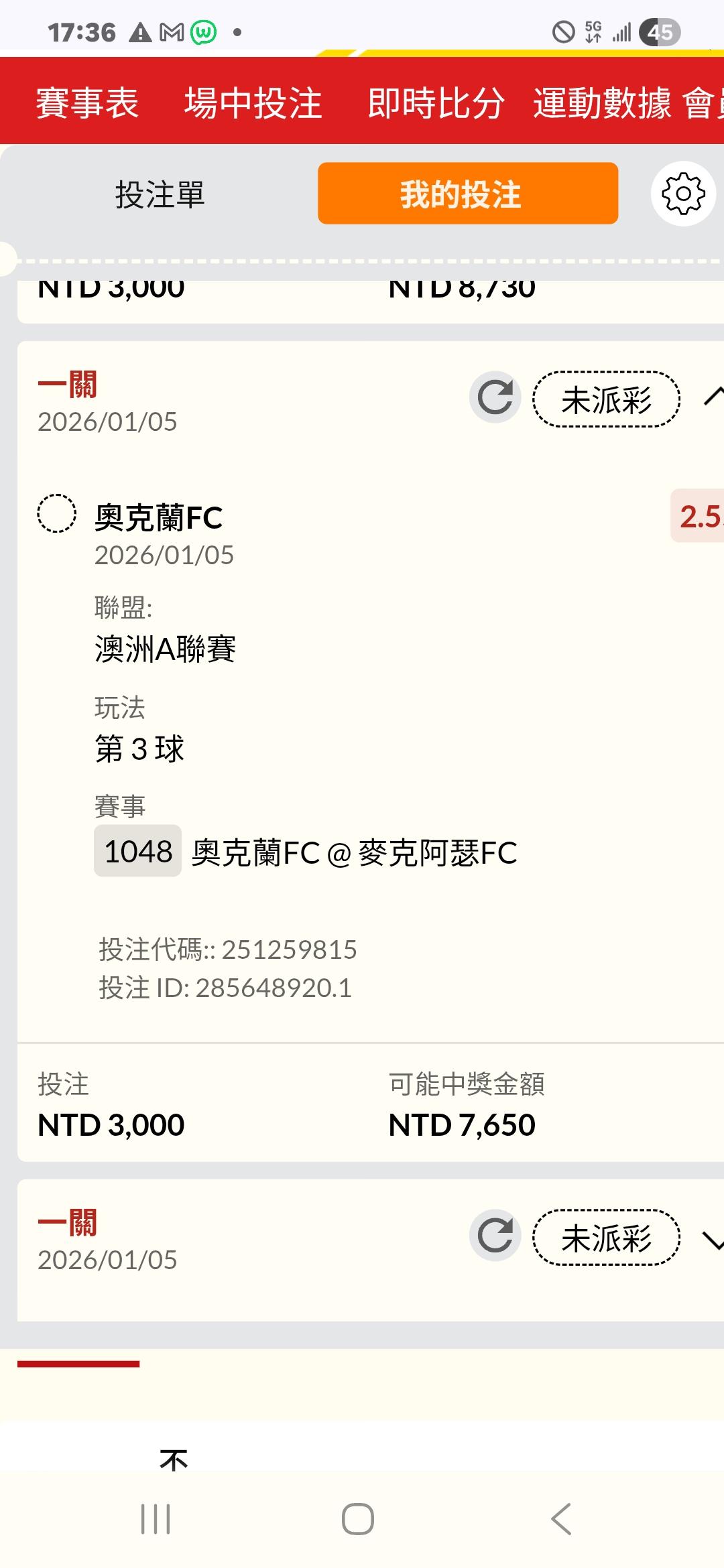Go to 即時比分 section

[x=436, y=103]
